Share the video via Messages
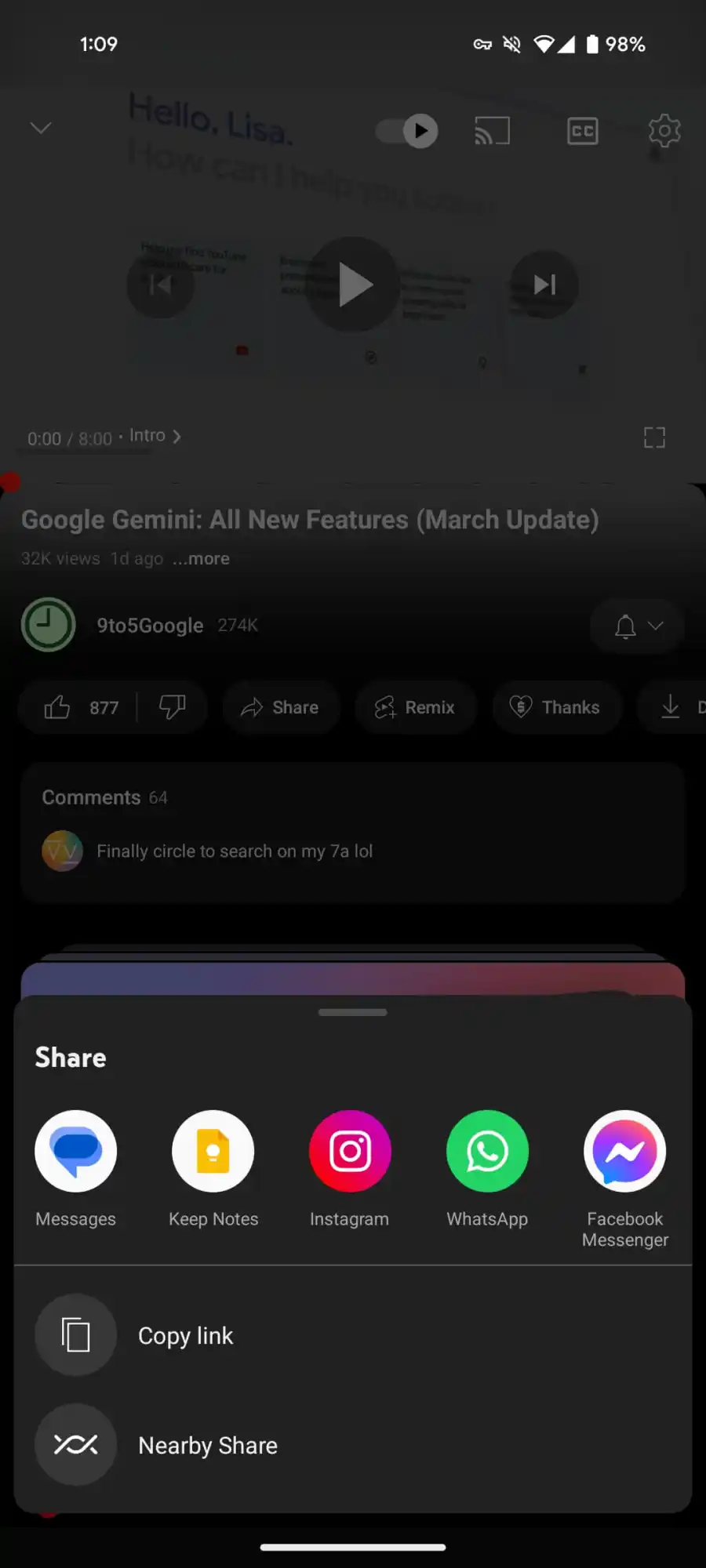Screen dimensions: 706x1568 click(75, 1151)
